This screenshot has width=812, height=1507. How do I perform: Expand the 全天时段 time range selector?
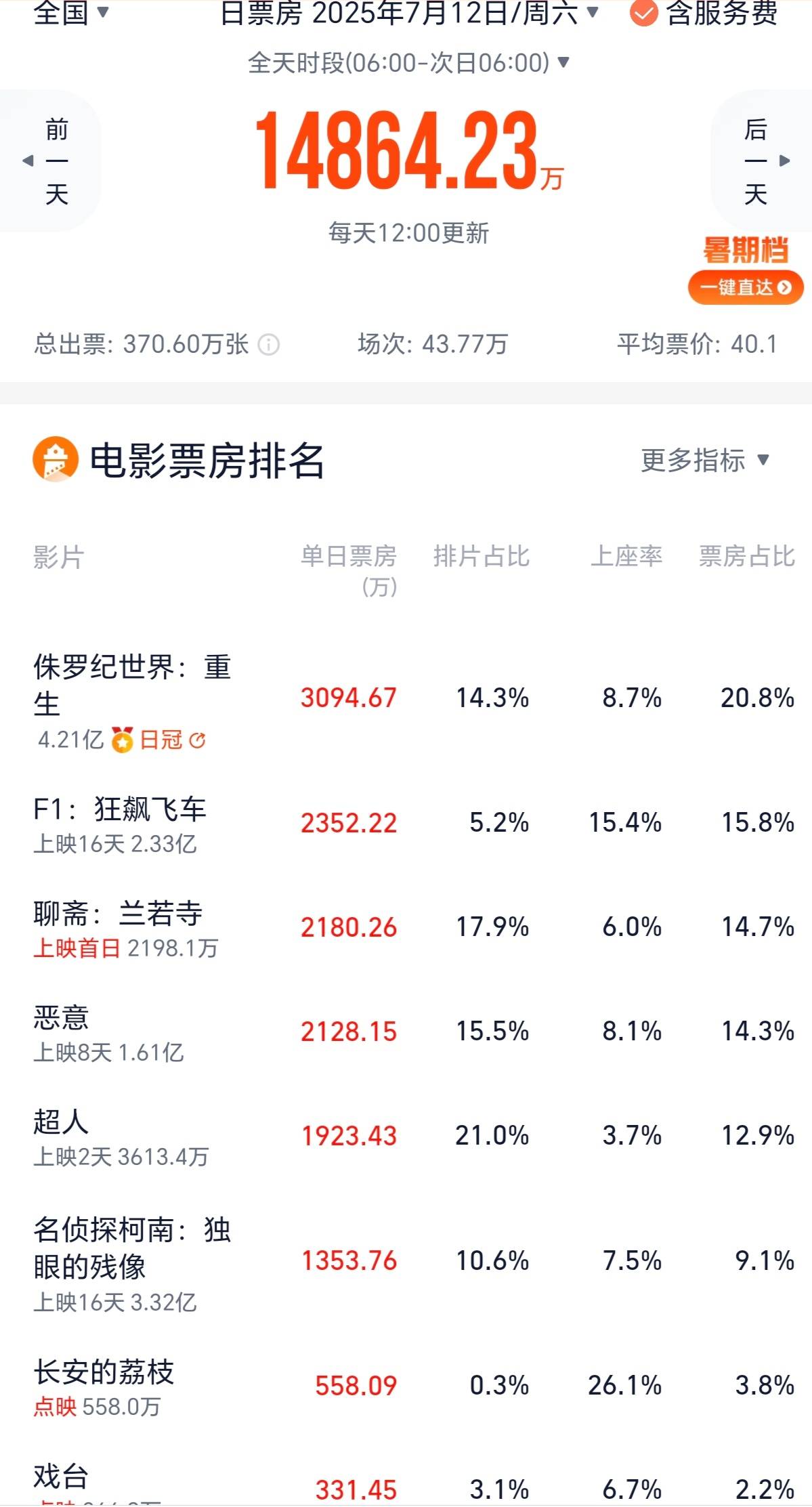click(408, 63)
